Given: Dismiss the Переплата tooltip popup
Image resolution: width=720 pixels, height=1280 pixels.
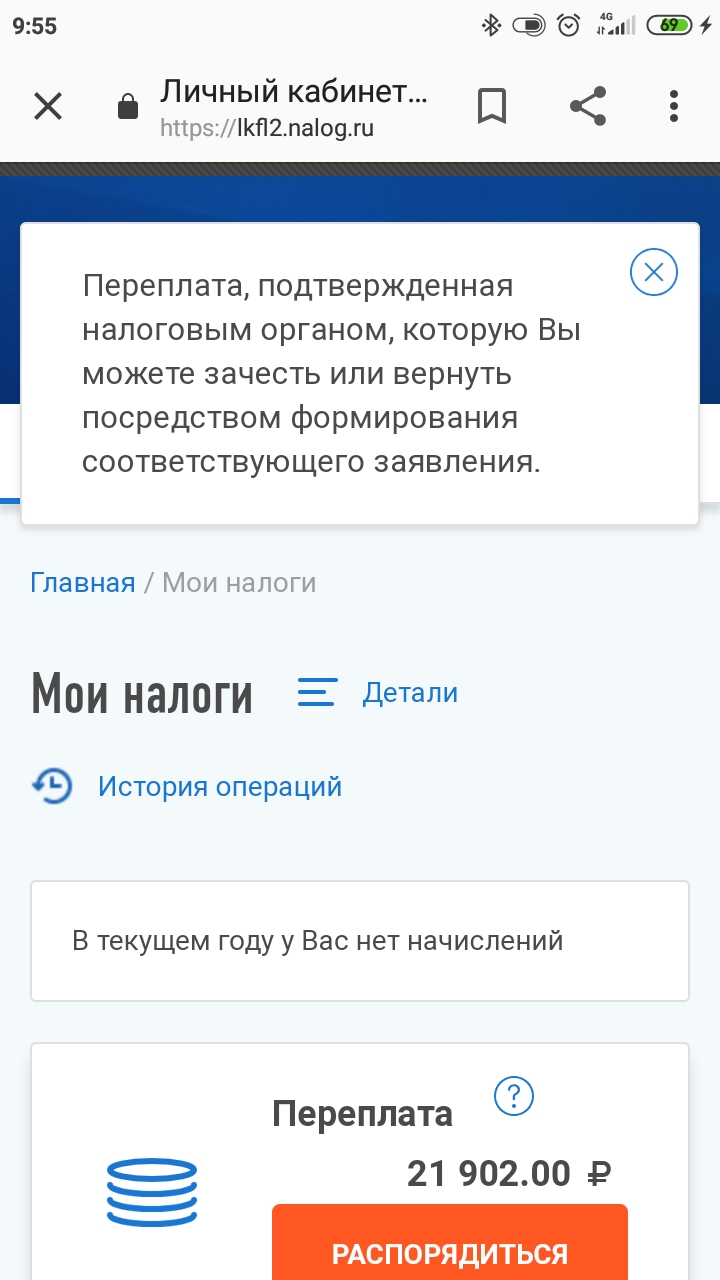Looking at the screenshot, I should point(654,272).
